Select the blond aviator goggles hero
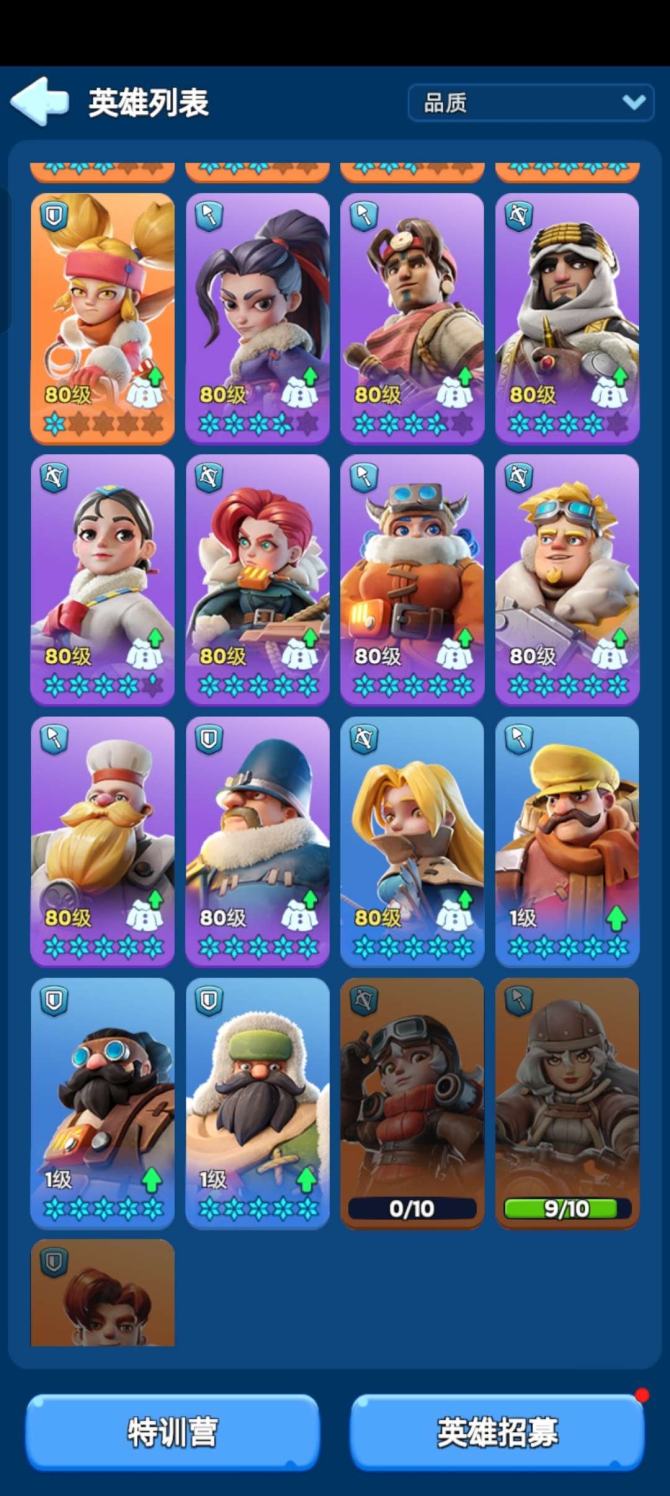The width and height of the screenshot is (670, 1496). click(x=567, y=578)
